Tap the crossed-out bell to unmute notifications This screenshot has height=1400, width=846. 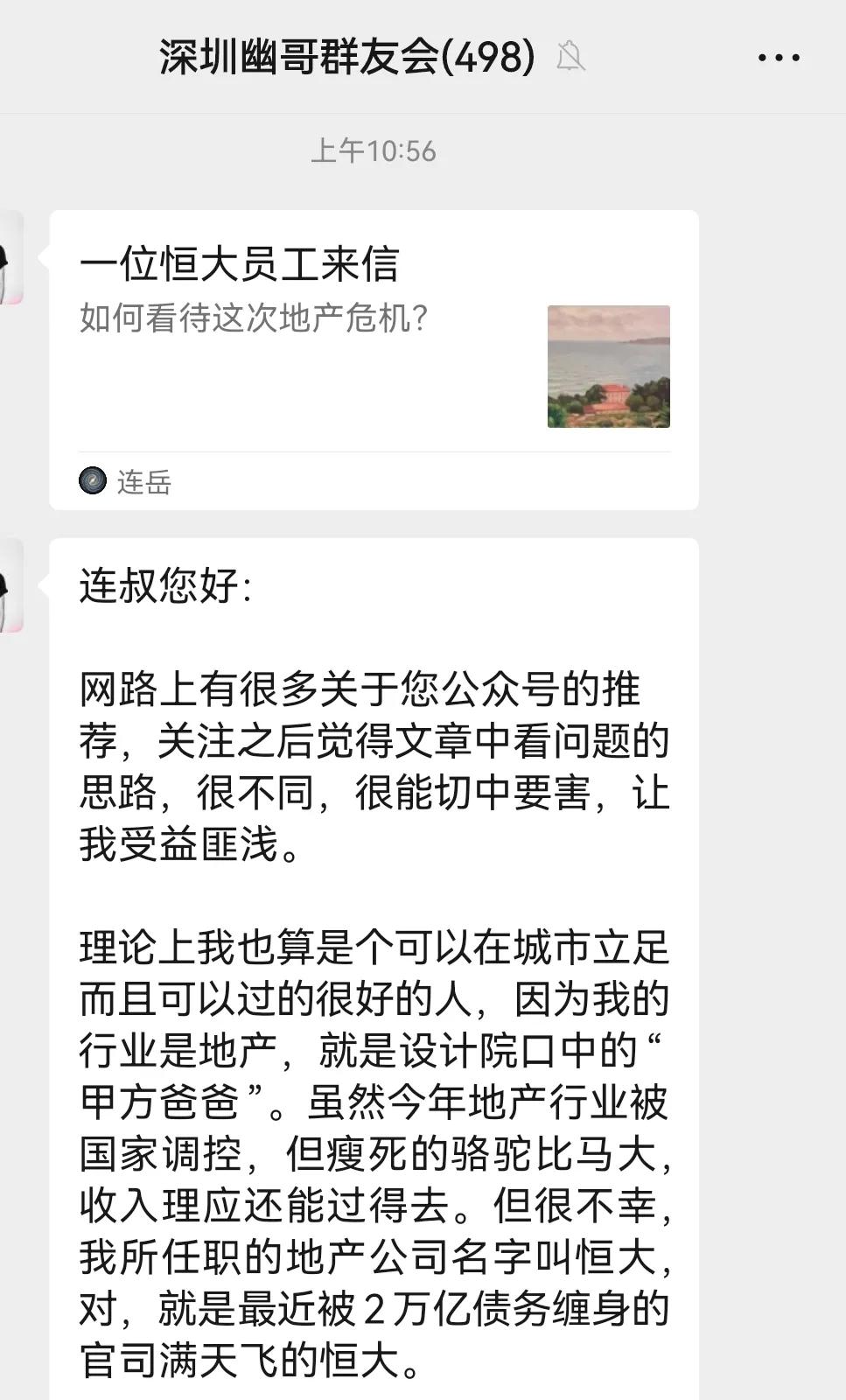[x=570, y=56]
